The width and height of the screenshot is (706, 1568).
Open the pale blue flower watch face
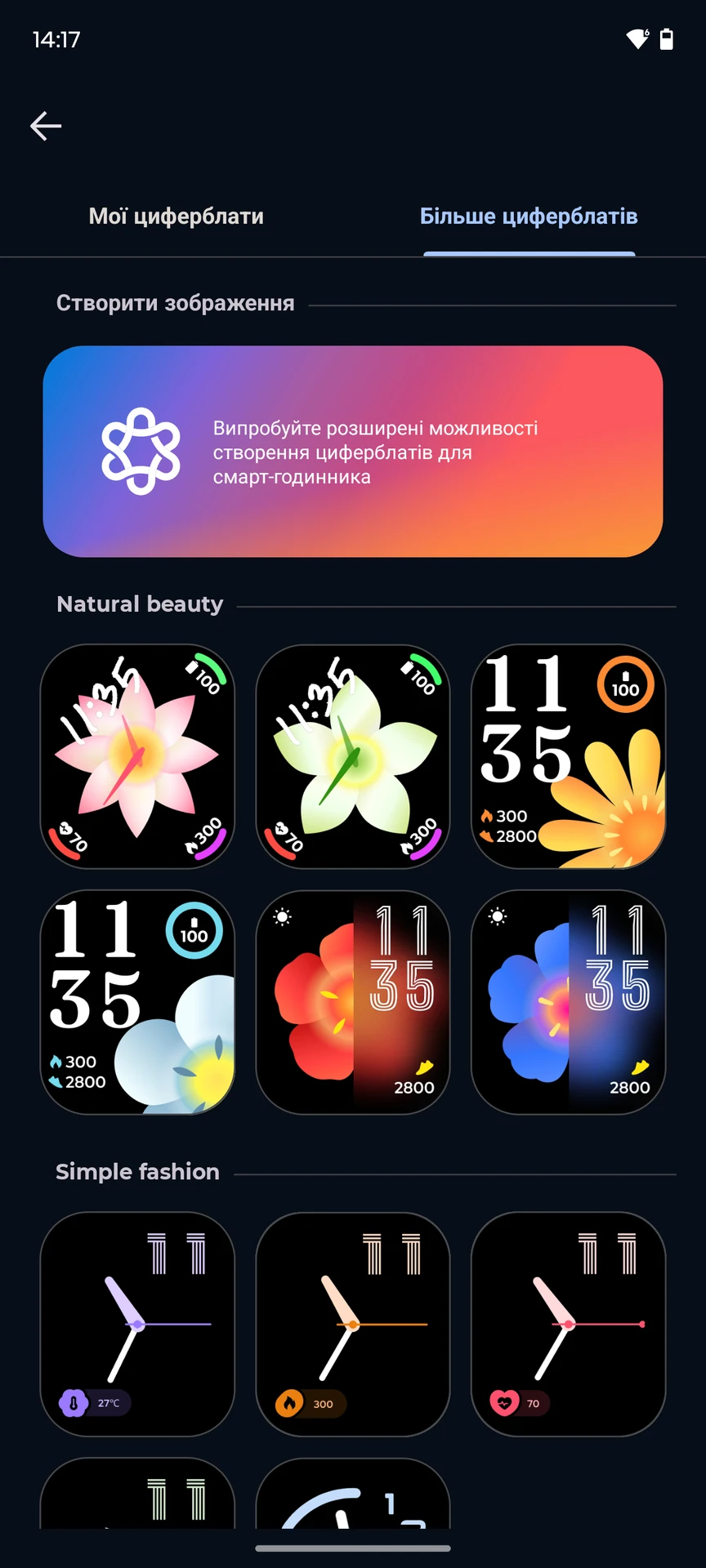tap(137, 1002)
